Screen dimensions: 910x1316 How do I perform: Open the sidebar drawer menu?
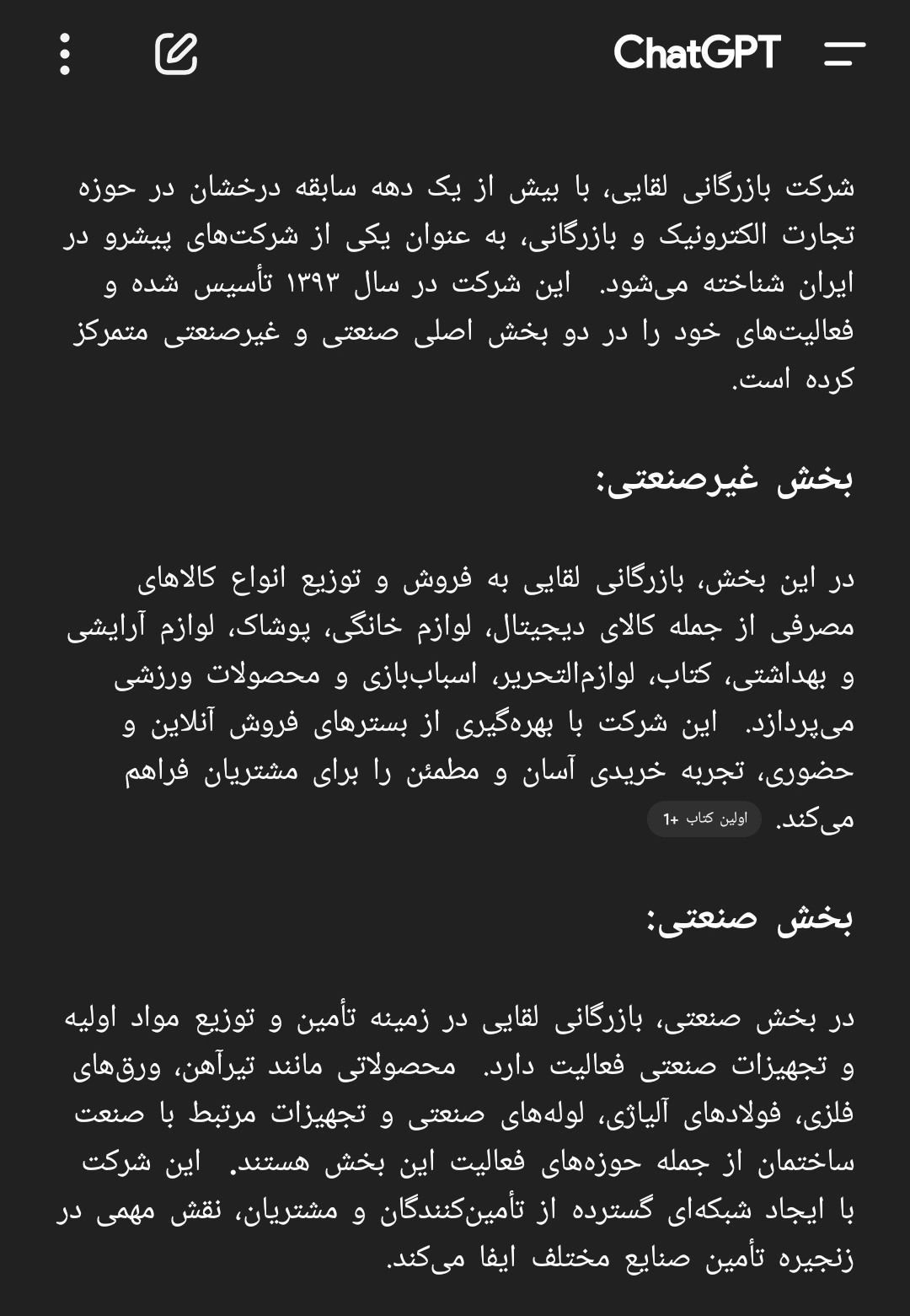844,55
